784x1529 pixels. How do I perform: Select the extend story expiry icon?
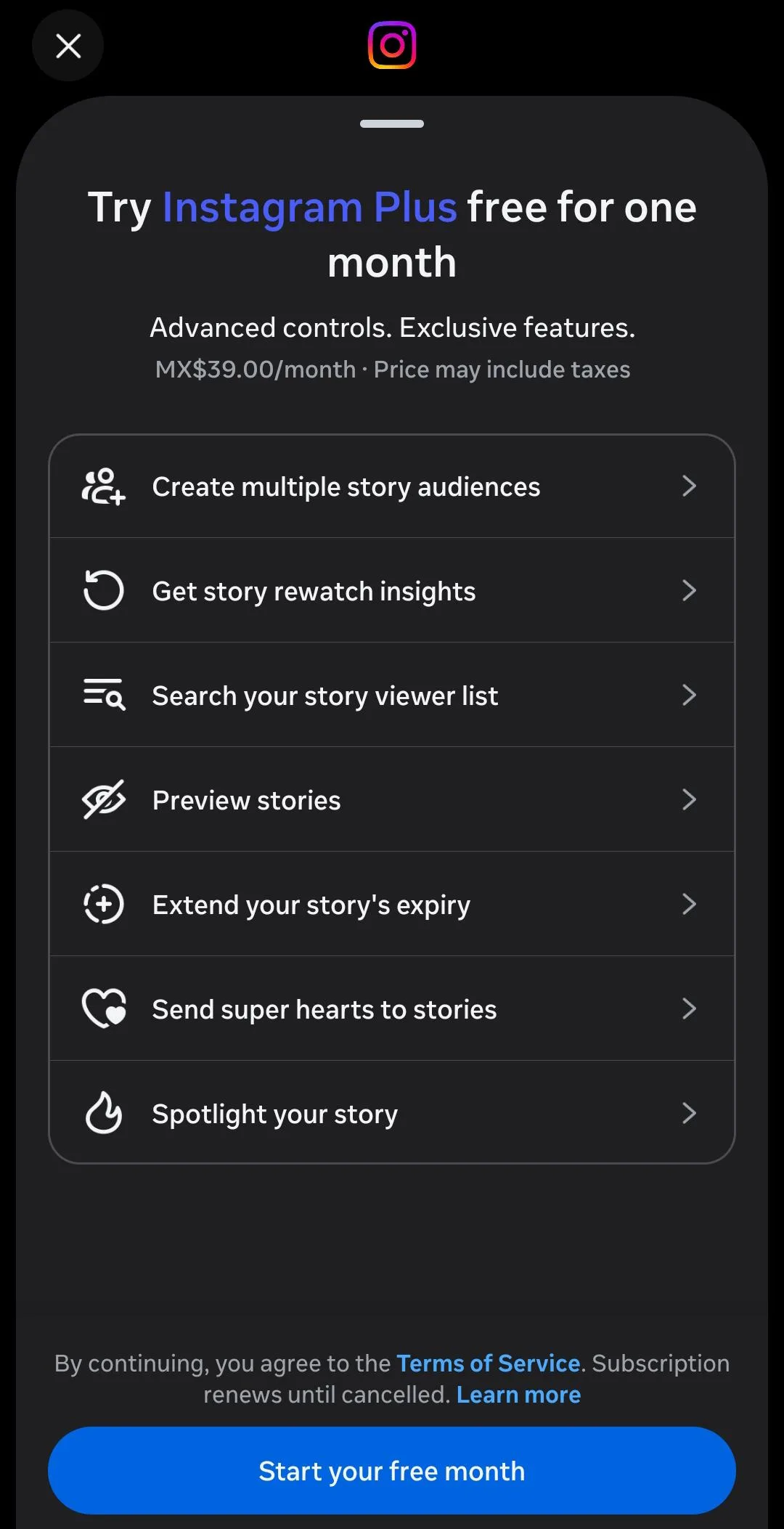click(103, 905)
